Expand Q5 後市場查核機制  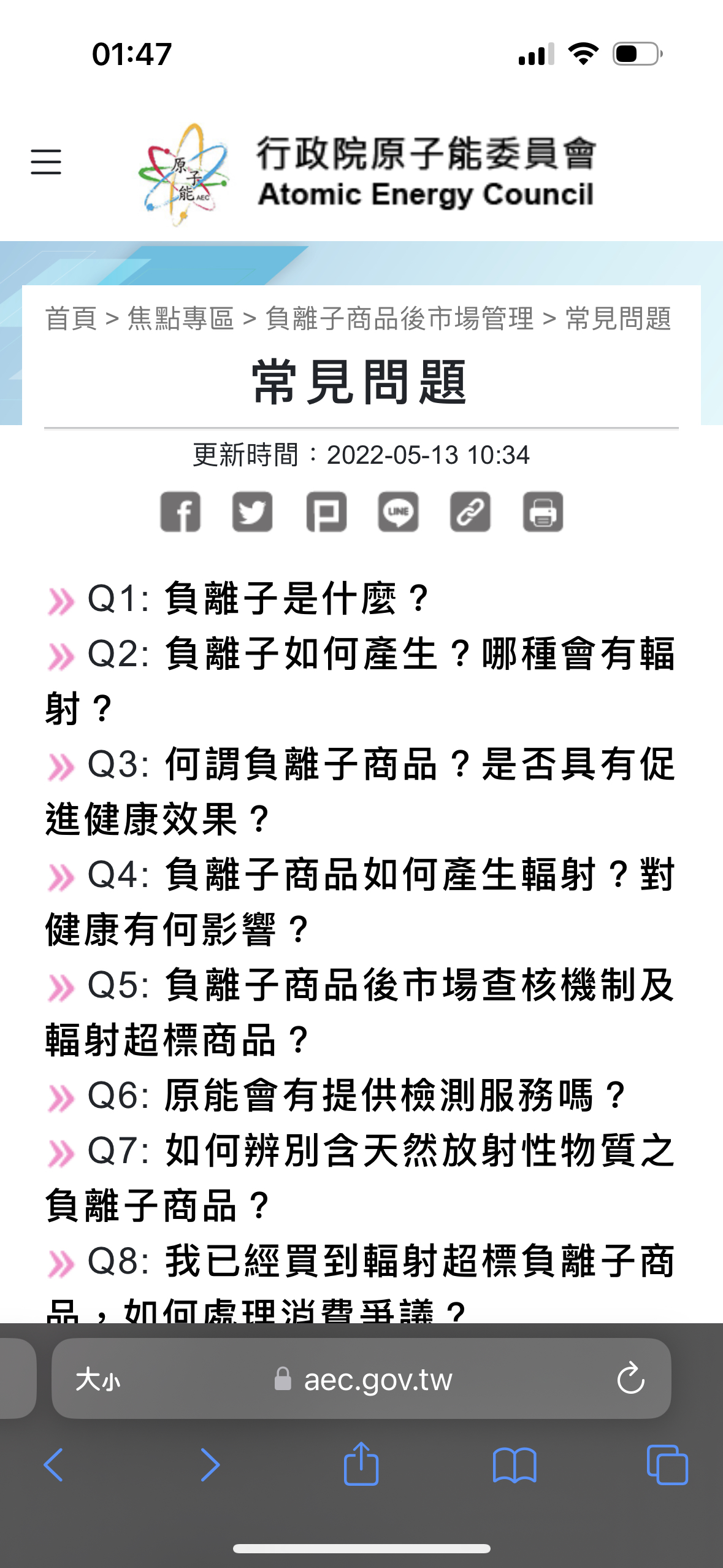(361, 1012)
